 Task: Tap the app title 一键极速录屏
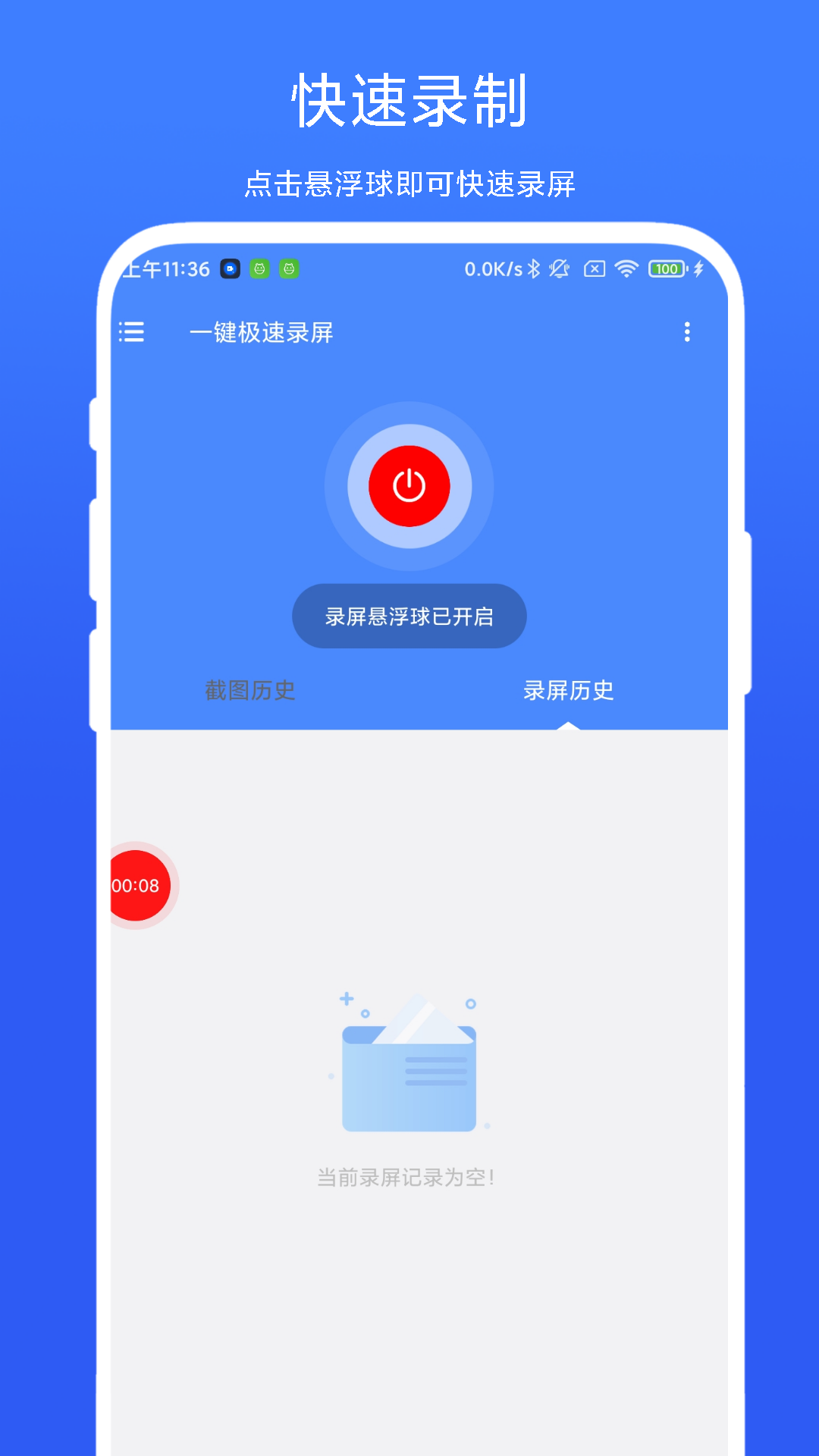[x=262, y=332]
